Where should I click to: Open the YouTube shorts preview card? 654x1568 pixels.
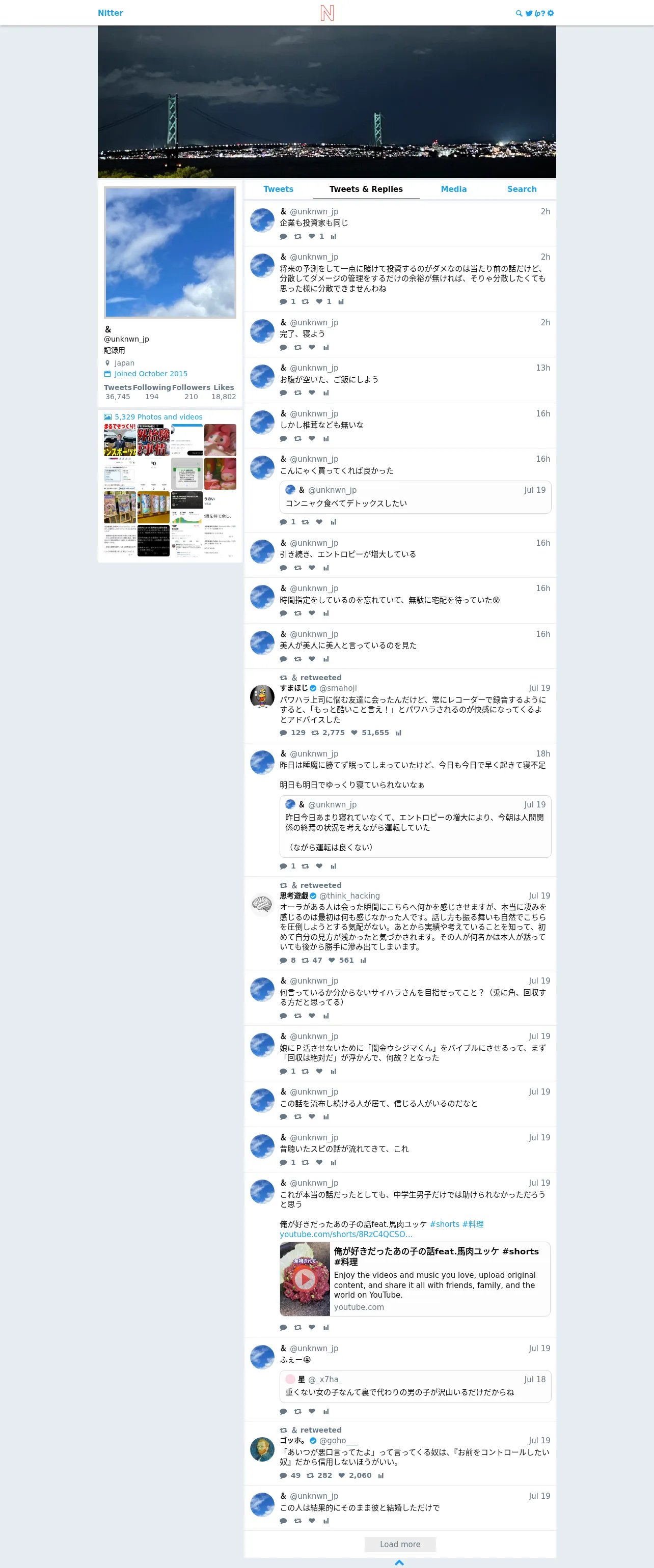coord(415,1278)
